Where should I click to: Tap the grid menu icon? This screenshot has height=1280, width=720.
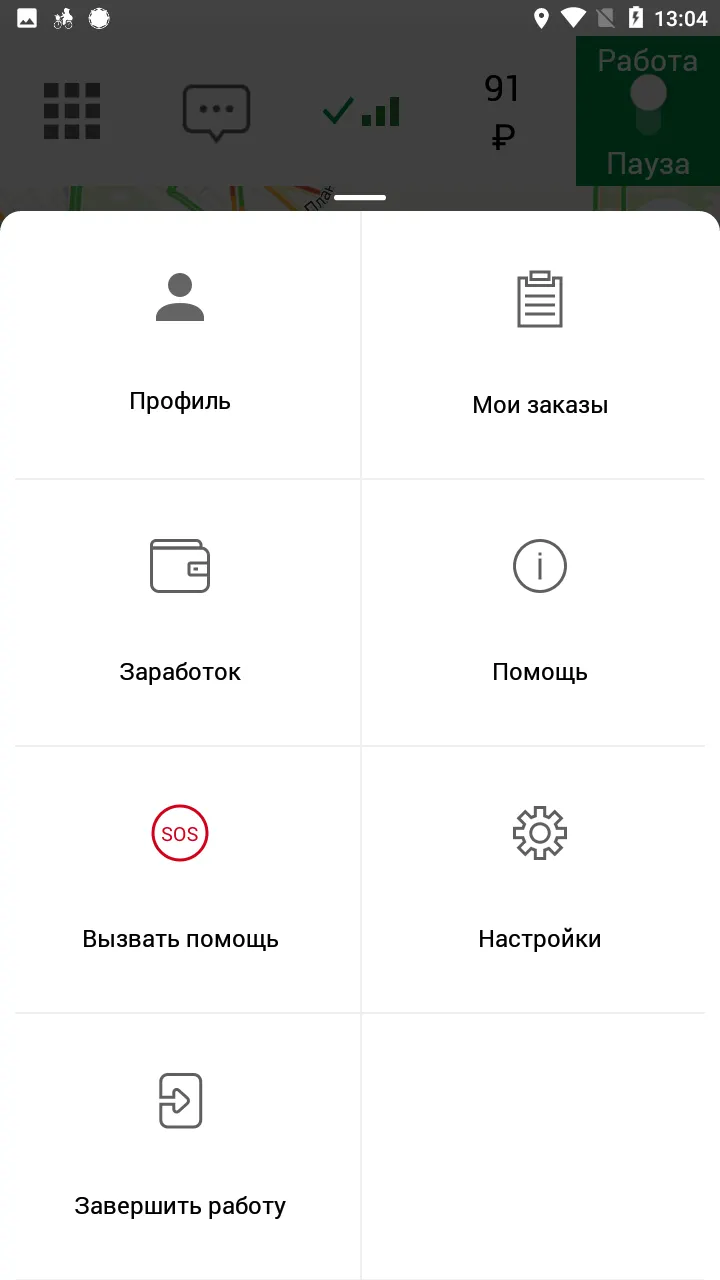[72, 111]
